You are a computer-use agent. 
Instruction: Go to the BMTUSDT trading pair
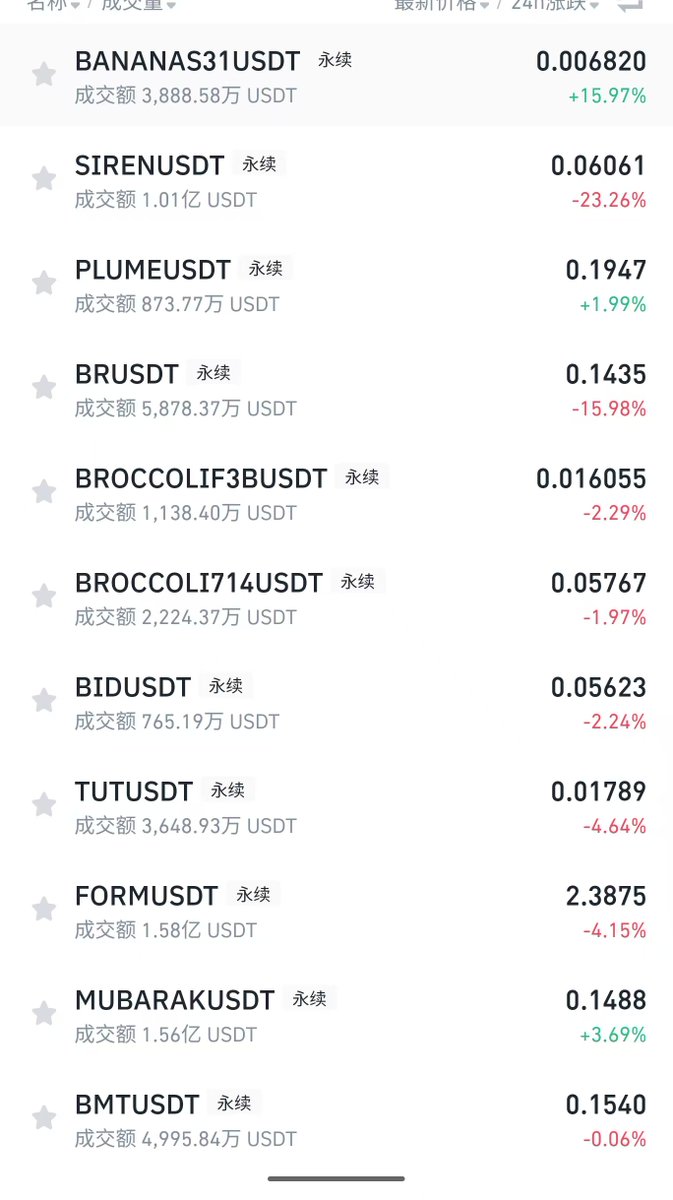(x=137, y=1105)
